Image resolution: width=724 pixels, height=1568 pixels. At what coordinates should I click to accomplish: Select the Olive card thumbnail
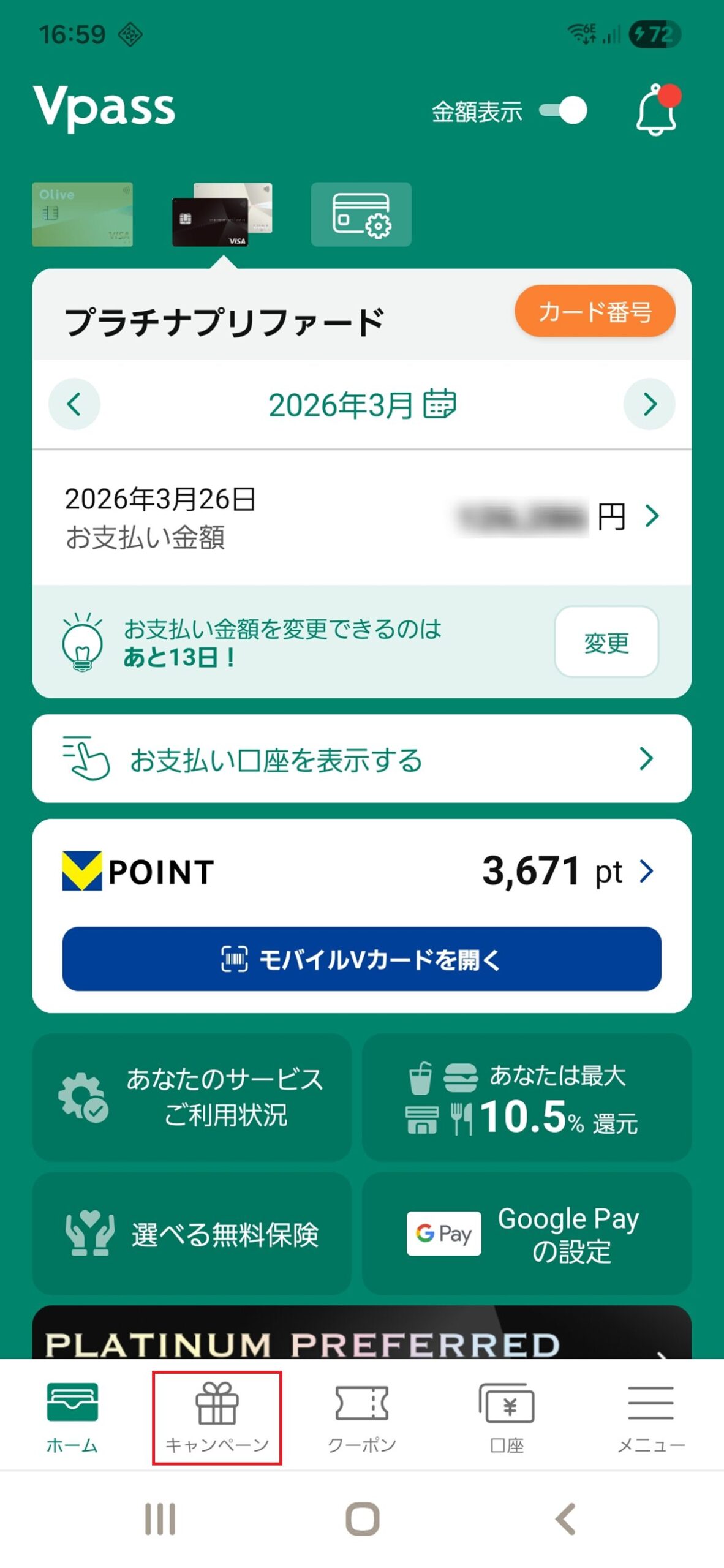pyautogui.click(x=82, y=214)
